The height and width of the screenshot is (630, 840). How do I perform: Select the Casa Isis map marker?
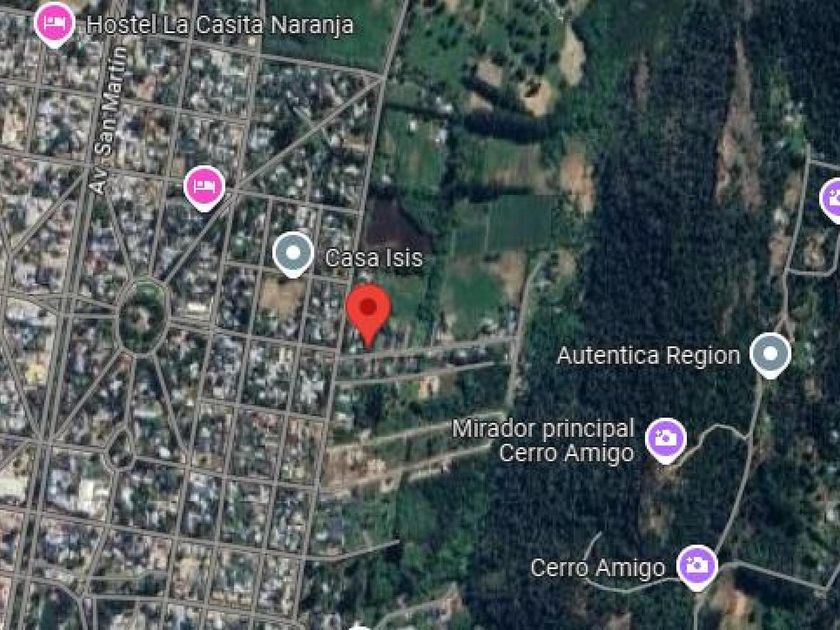tap(293, 254)
